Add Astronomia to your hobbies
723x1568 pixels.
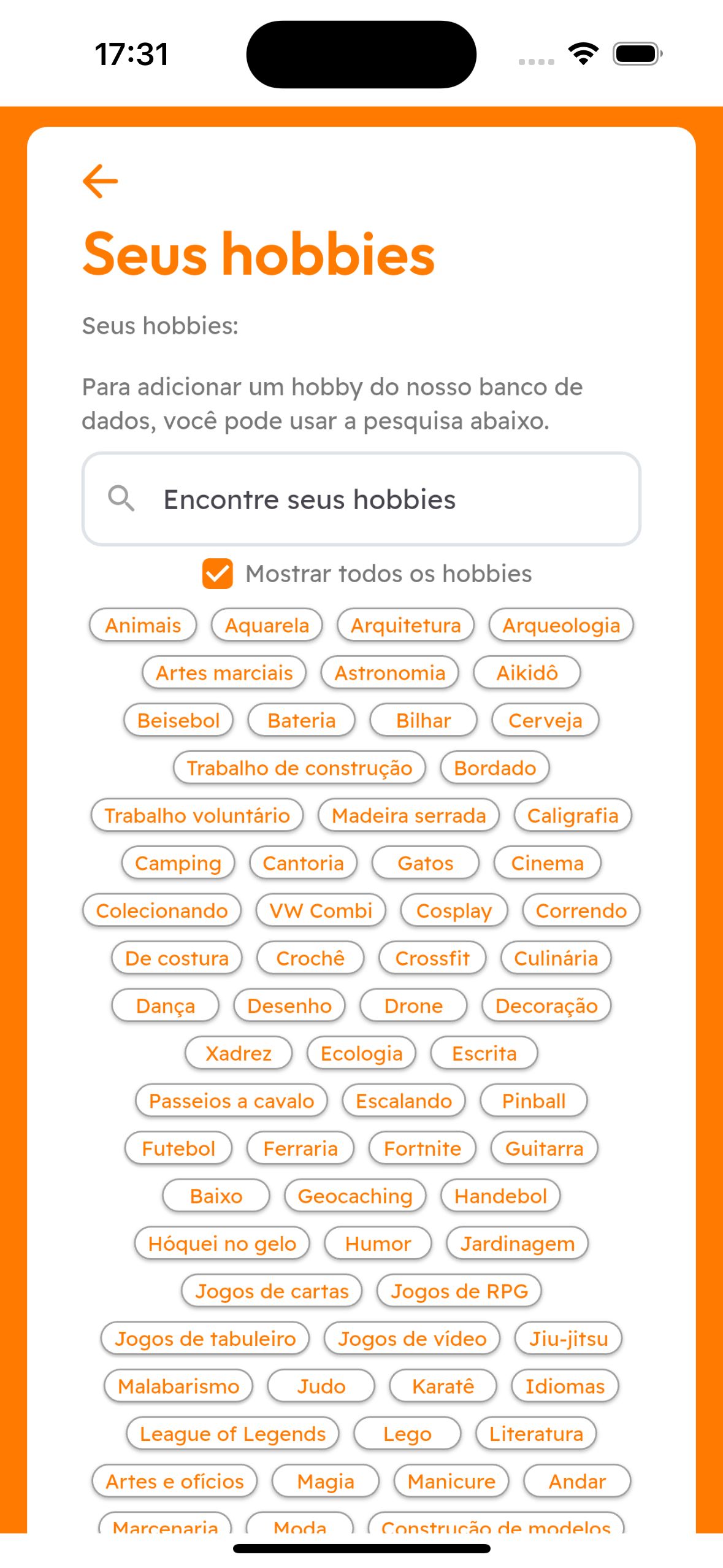[389, 673]
